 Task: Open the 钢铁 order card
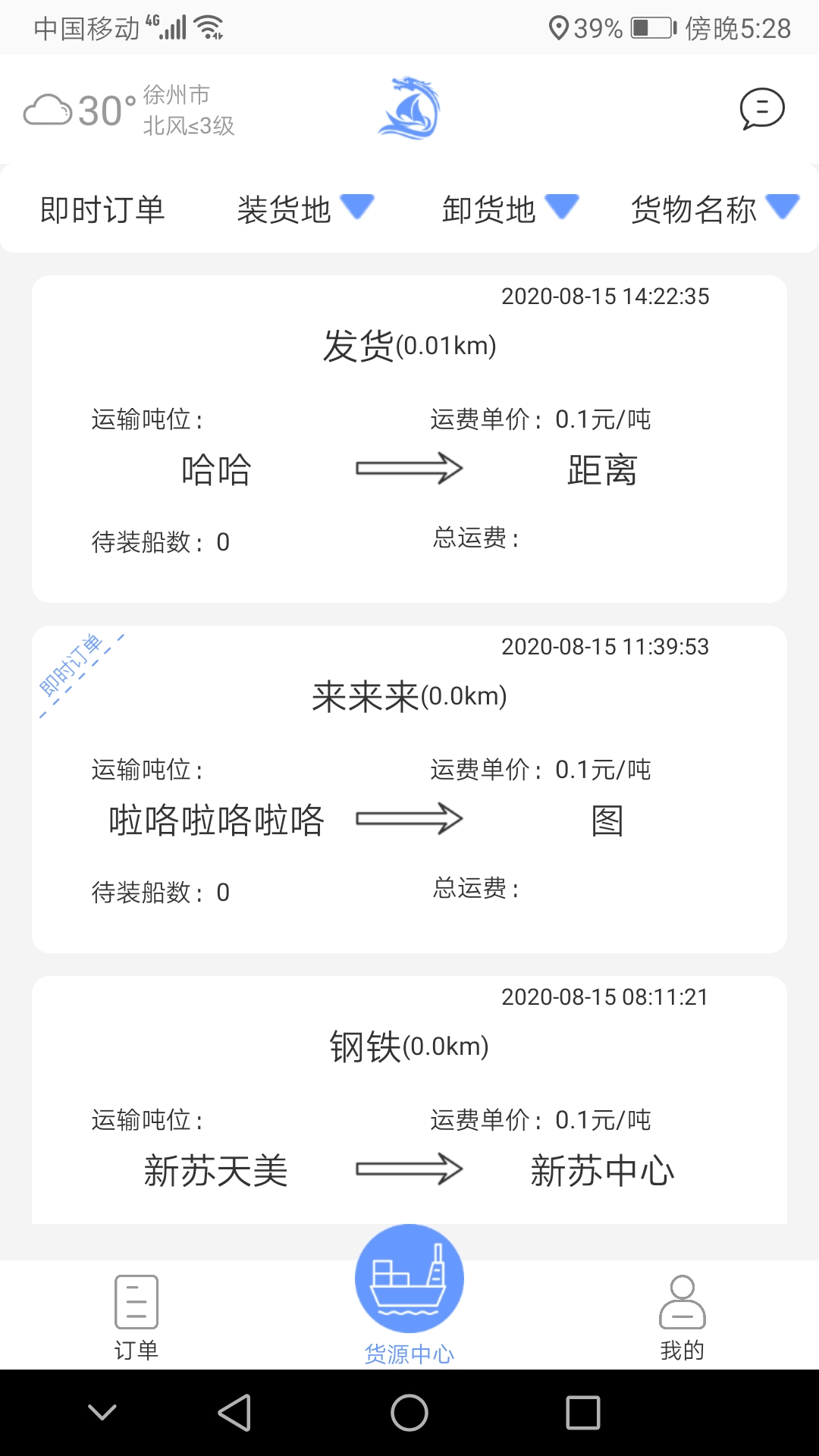pos(409,1100)
